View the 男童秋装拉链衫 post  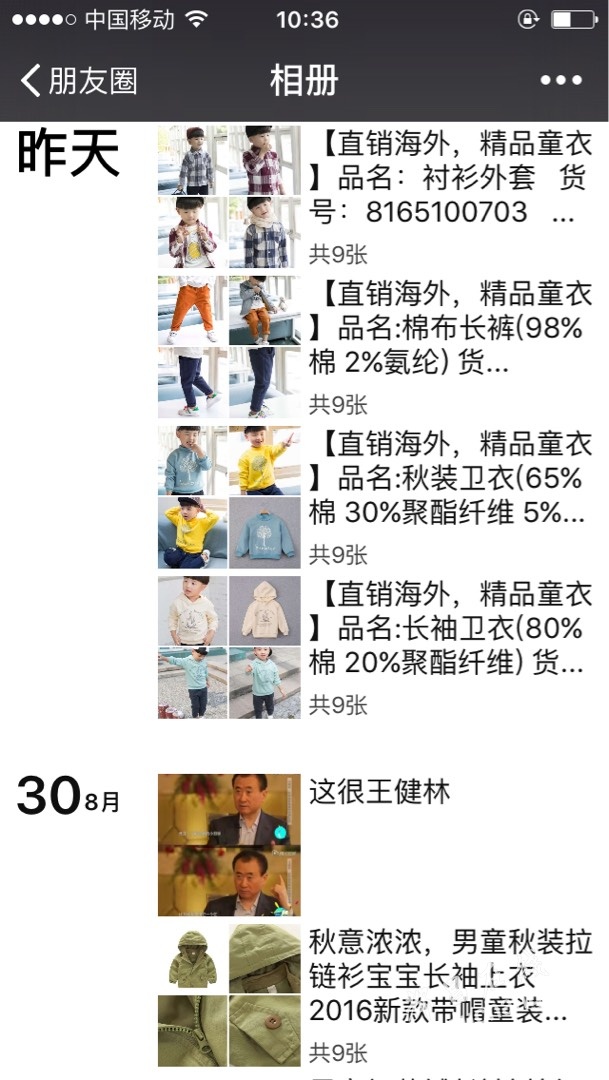pos(450,976)
